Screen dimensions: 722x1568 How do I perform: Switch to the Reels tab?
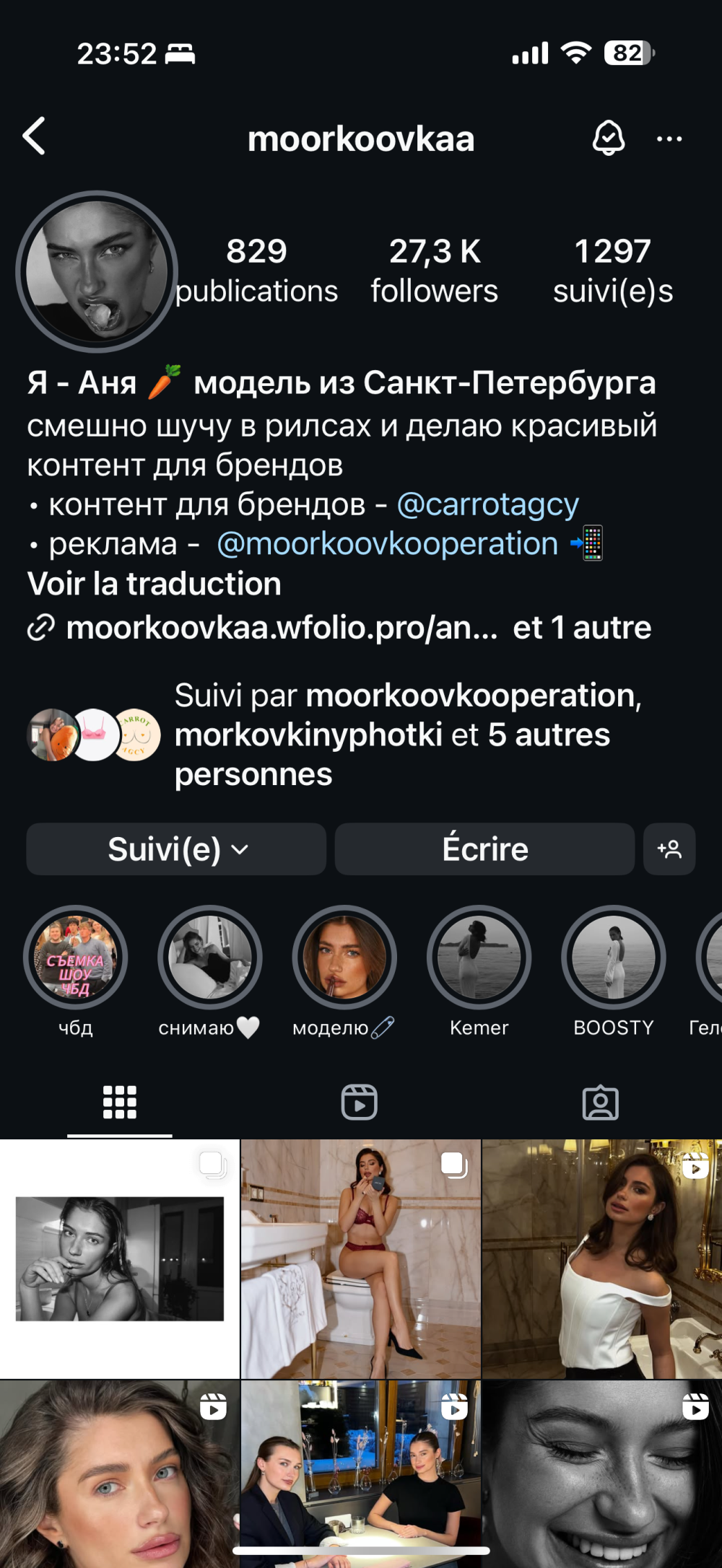[359, 1103]
